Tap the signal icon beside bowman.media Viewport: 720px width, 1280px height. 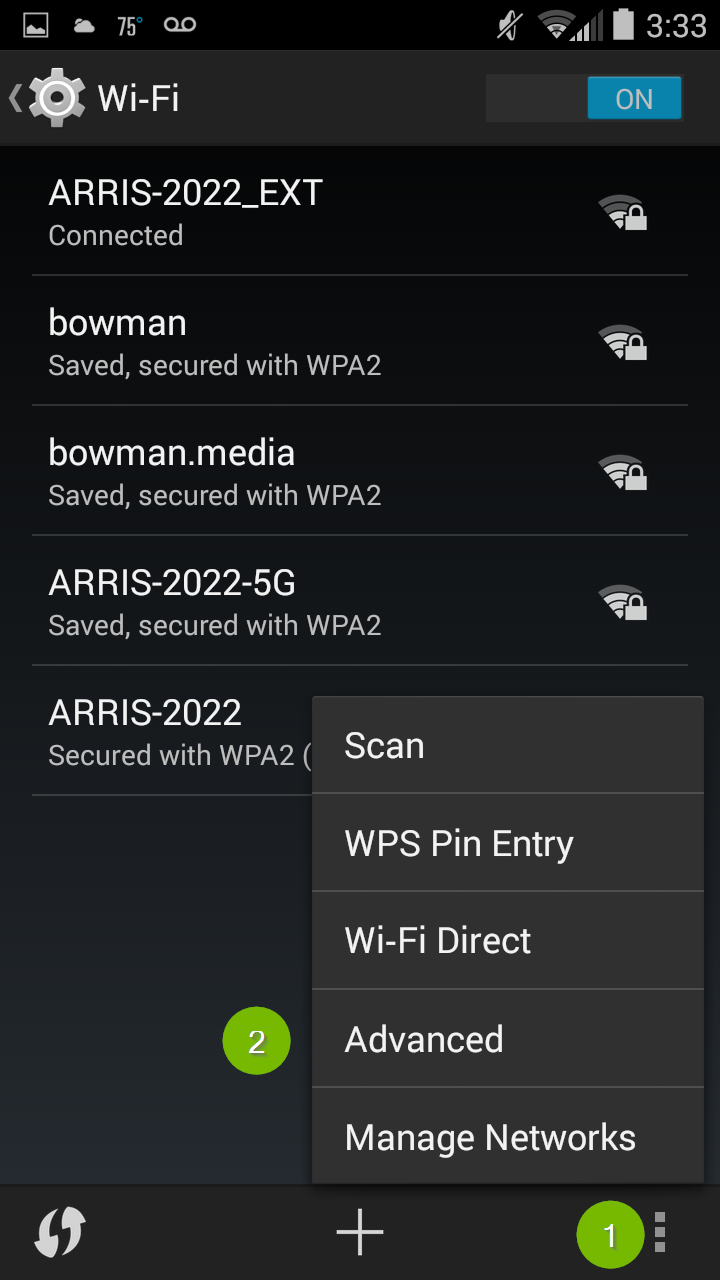[x=624, y=472]
